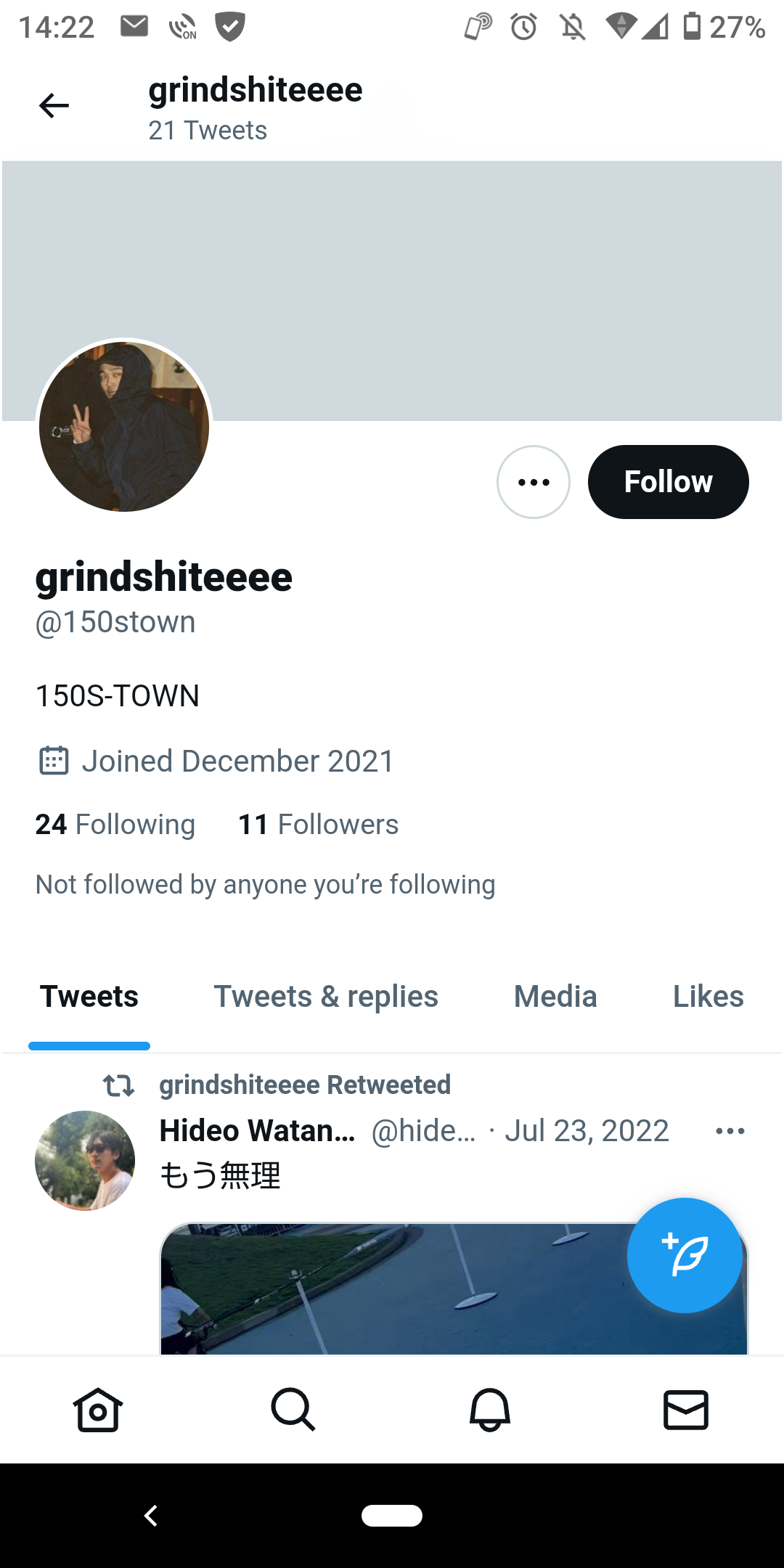Tap the system home pill
The image size is (784, 1568).
(392, 1516)
